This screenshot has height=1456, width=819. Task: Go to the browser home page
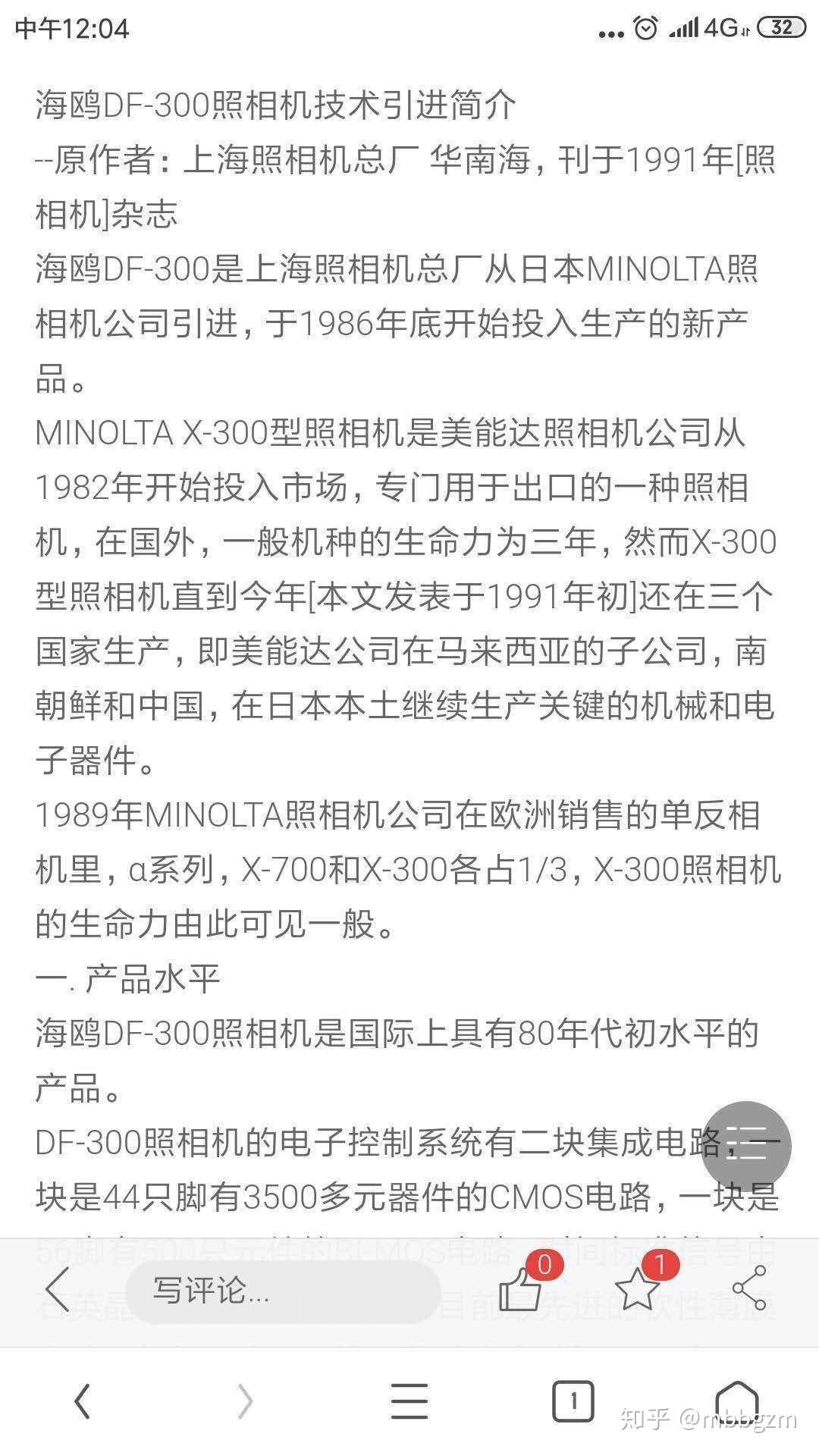pos(736,1399)
